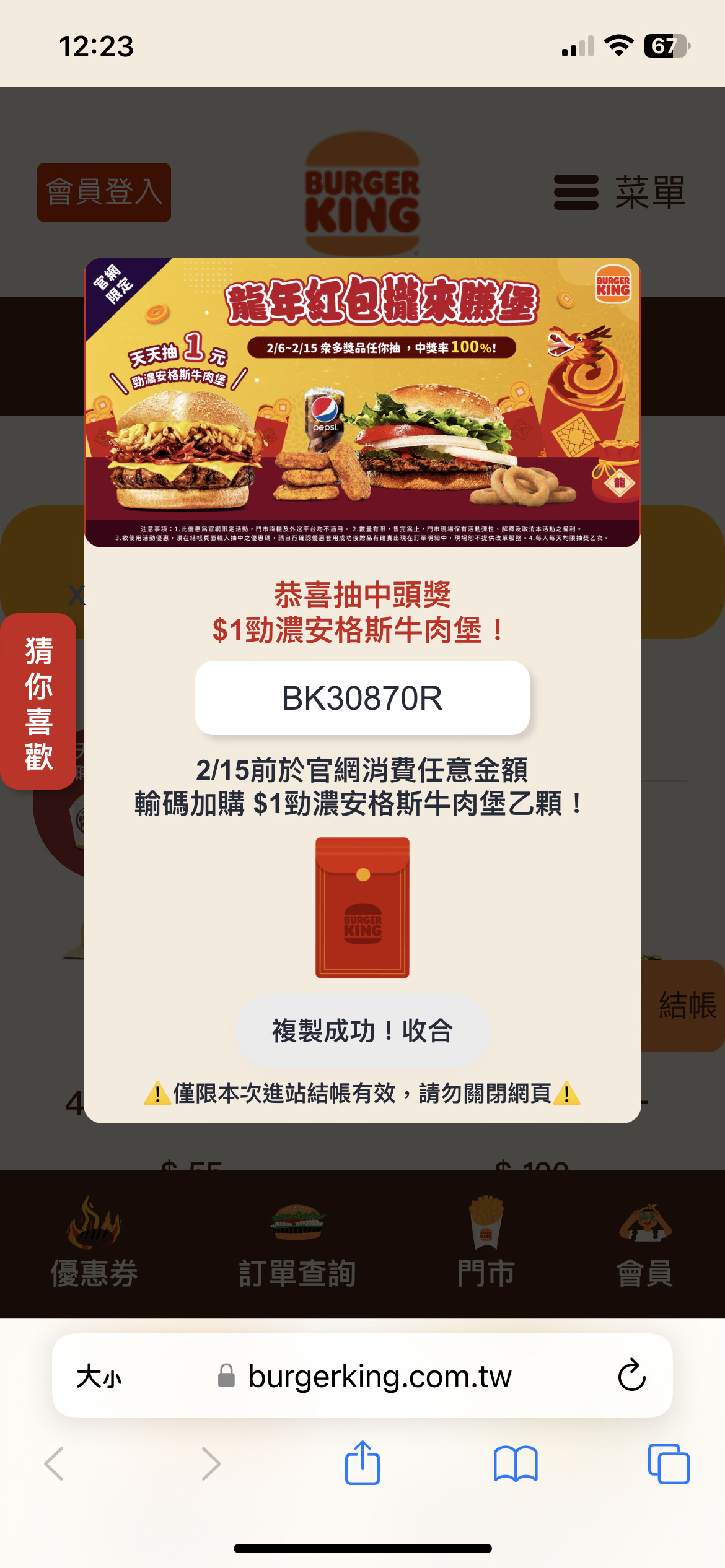Open the 猜你喜歡 side tab
Screen dimensions: 725x1568
pos(38,702)
